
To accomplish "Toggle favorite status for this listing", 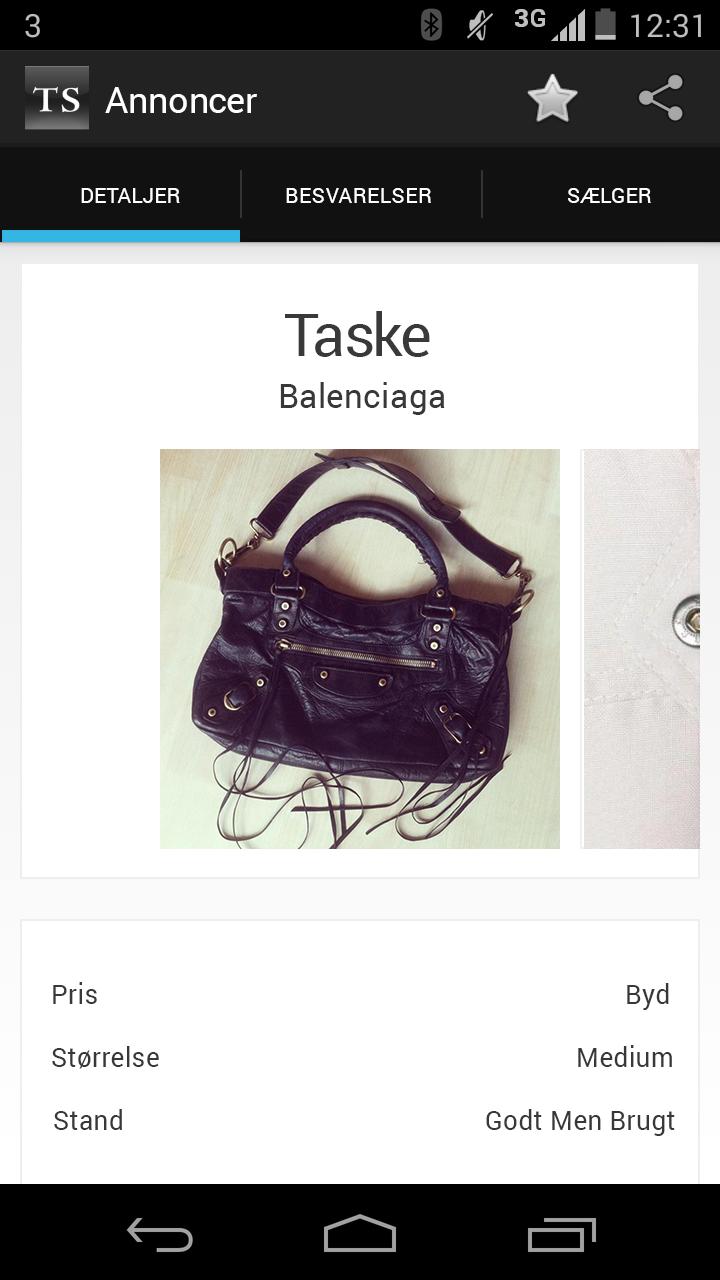I will (x=551, y=98).
